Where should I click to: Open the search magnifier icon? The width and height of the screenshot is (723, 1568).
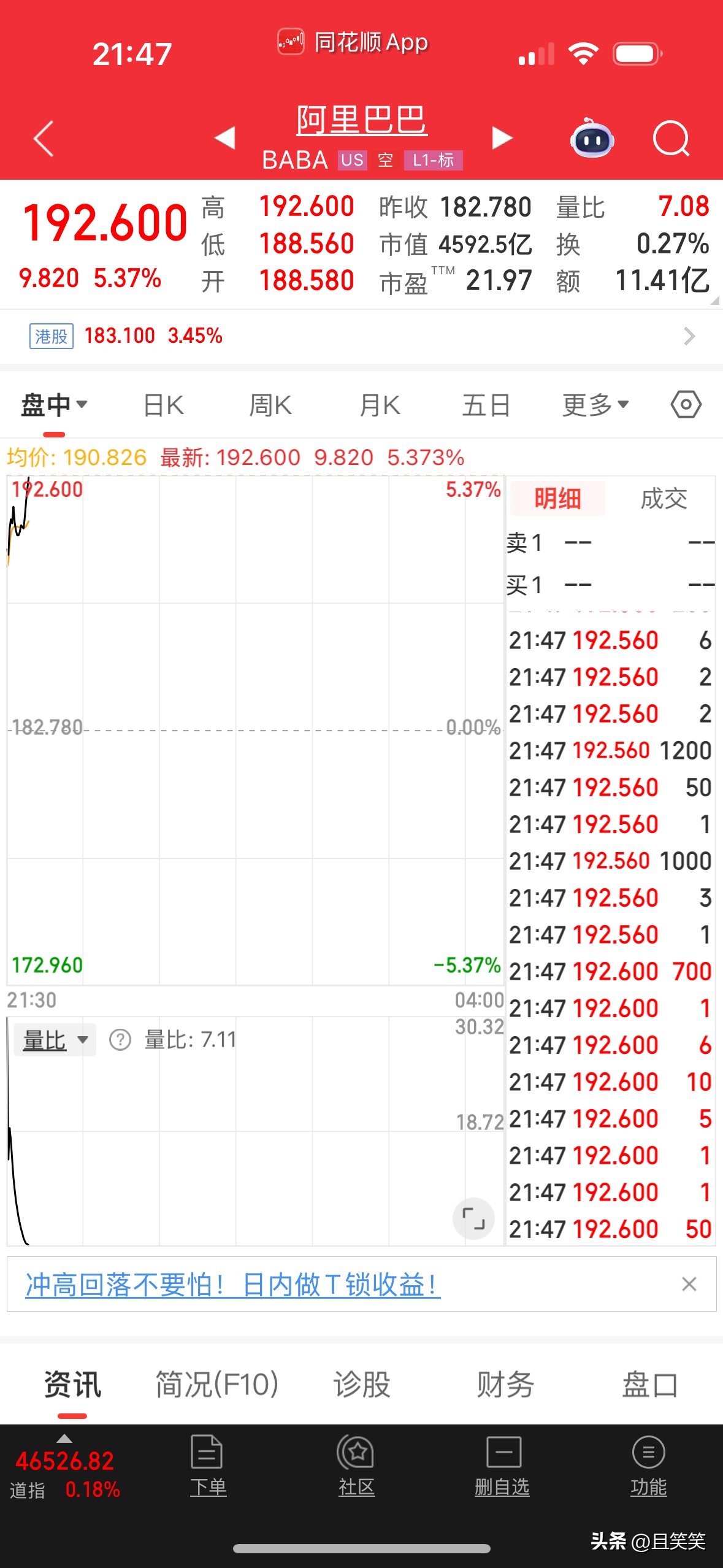tap(671, 139)
